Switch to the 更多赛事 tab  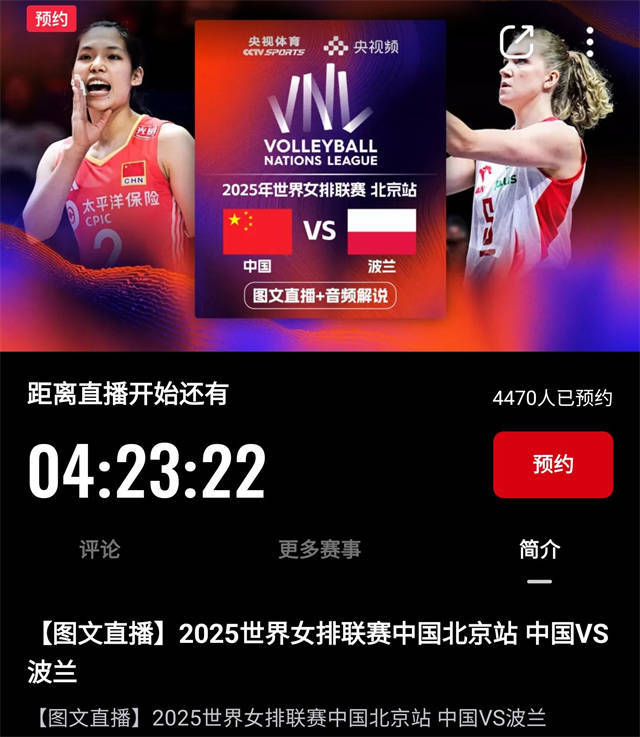coord(319,549)
